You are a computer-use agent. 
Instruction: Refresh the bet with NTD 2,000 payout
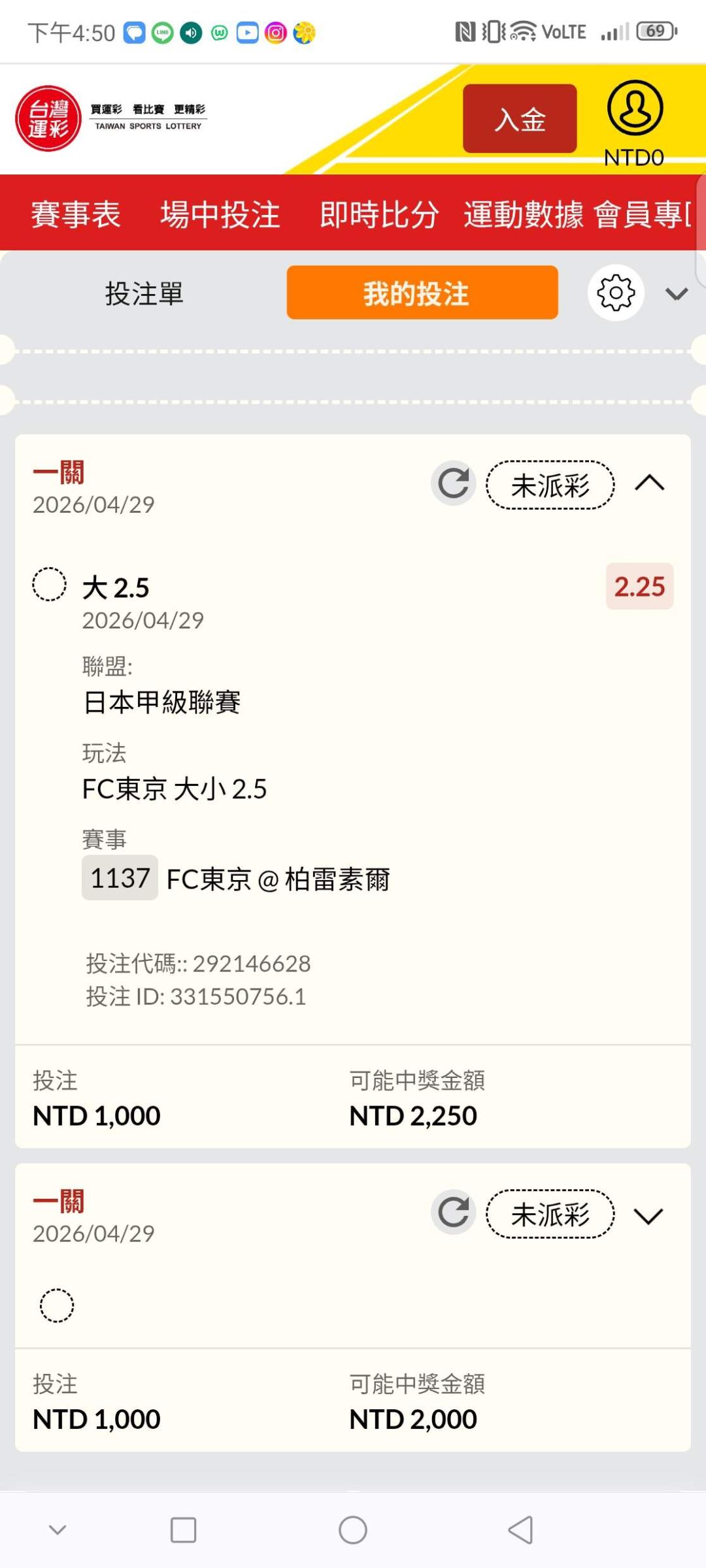(453, 1213)
